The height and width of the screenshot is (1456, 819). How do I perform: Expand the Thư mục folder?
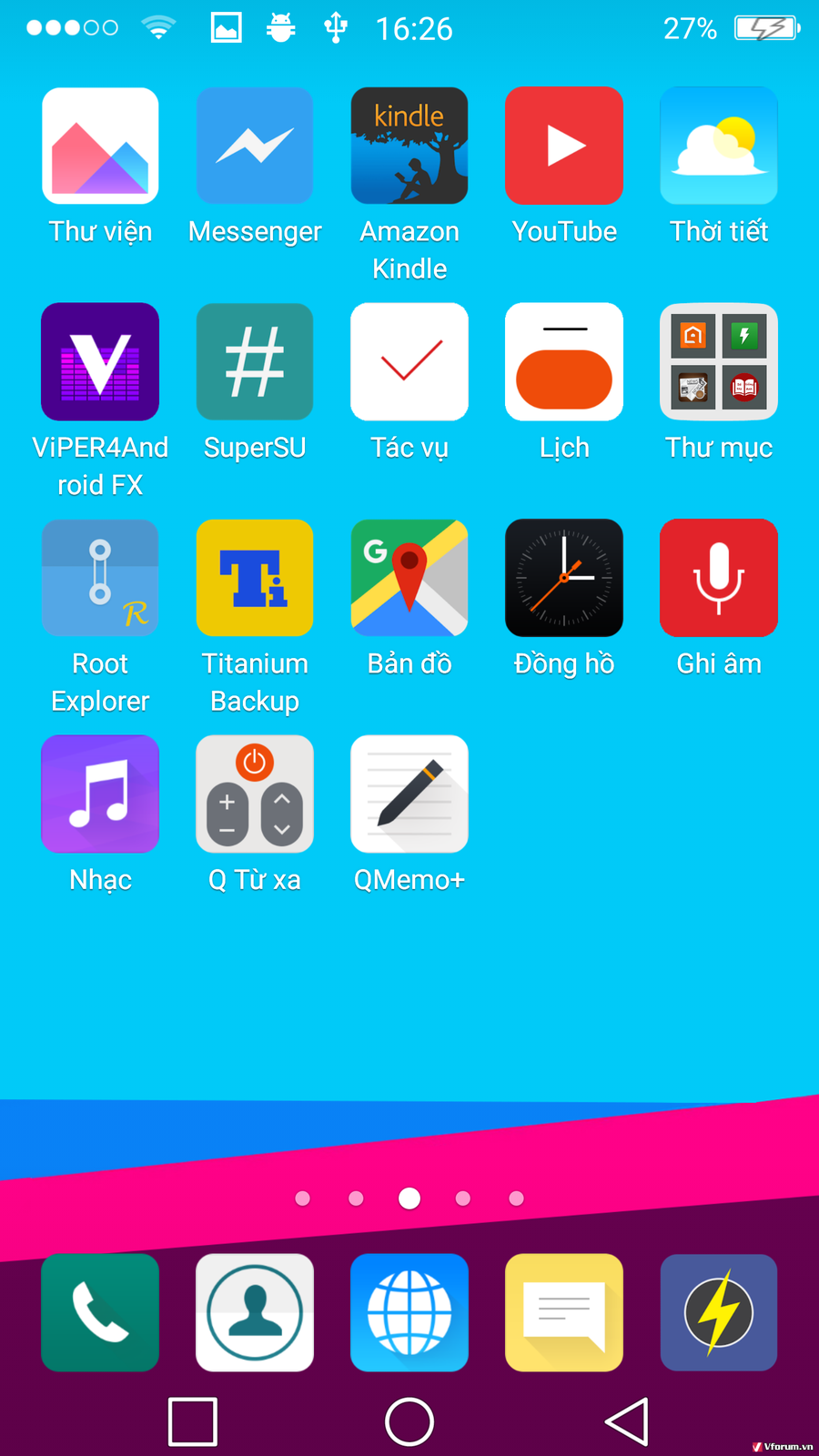(x=719, y=361)
